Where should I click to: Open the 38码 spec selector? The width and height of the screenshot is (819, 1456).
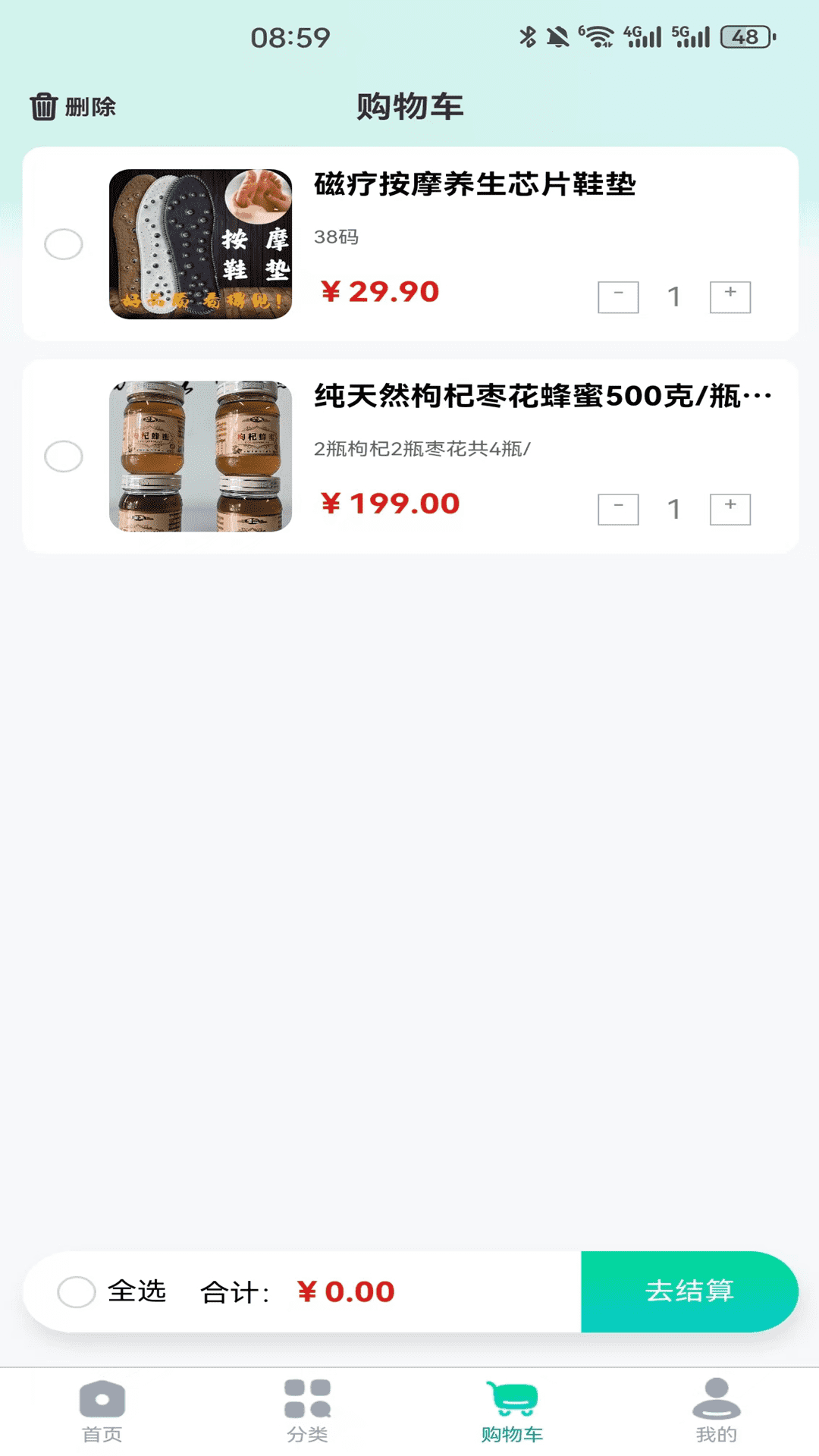click(333, 236)
